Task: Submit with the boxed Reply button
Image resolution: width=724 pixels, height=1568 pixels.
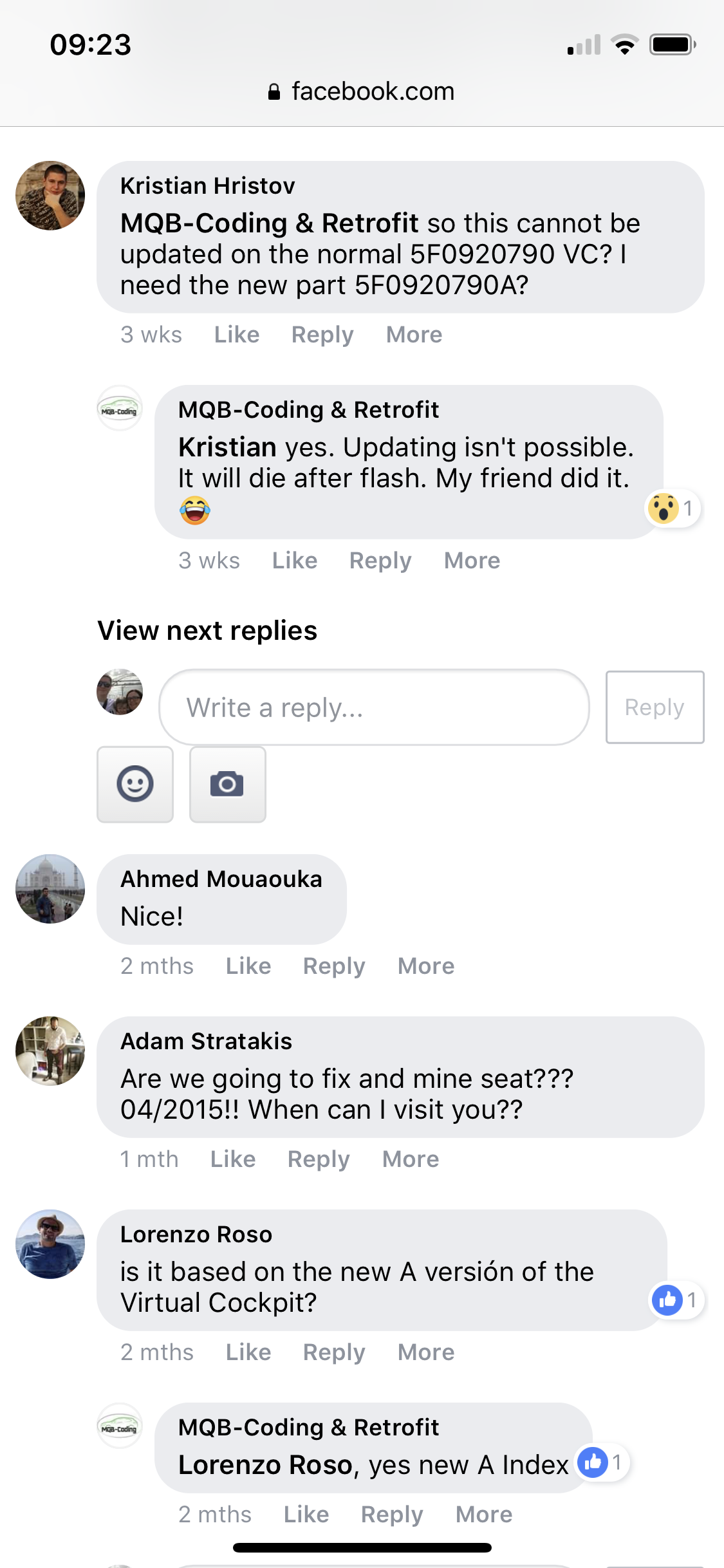Action: [654, 707]
